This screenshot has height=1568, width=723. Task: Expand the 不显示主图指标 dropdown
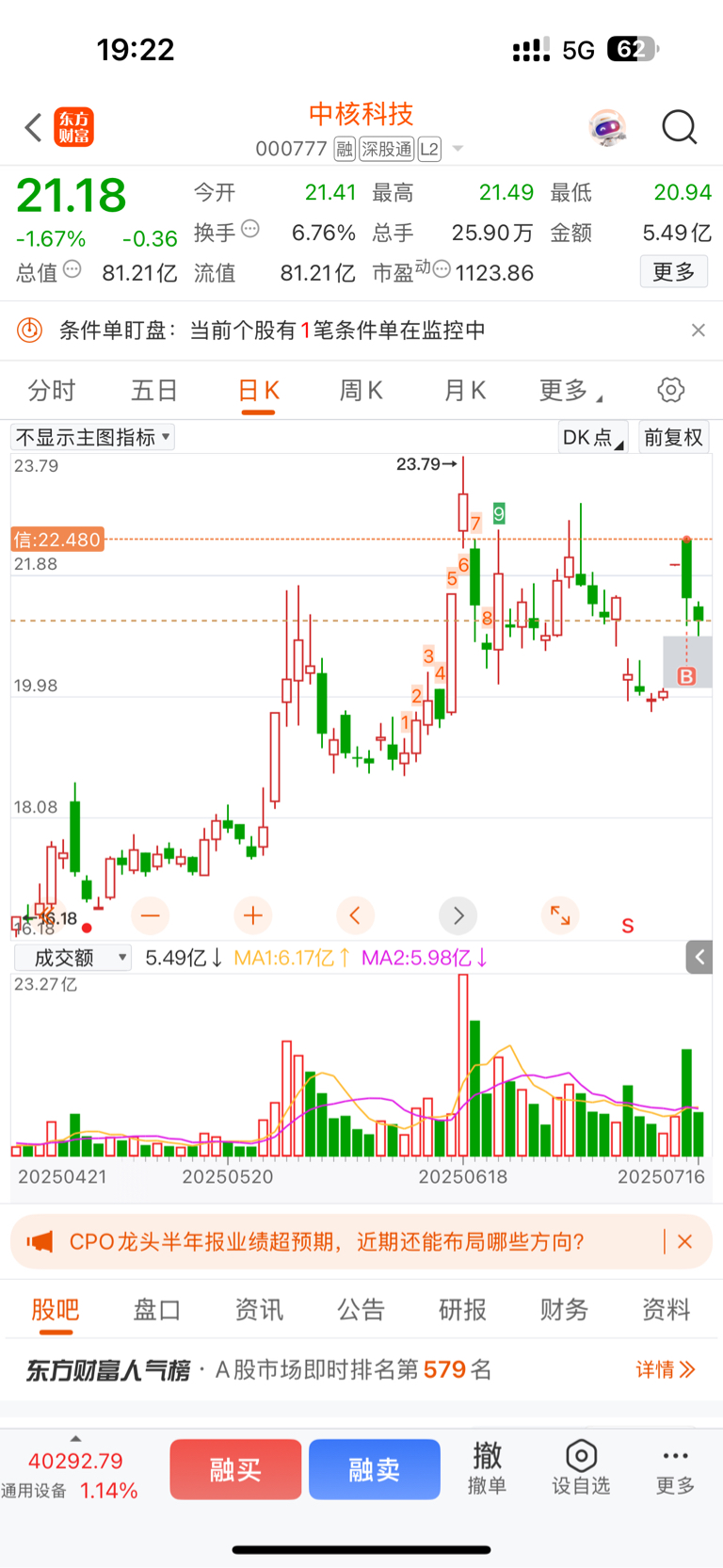(92, 437)
